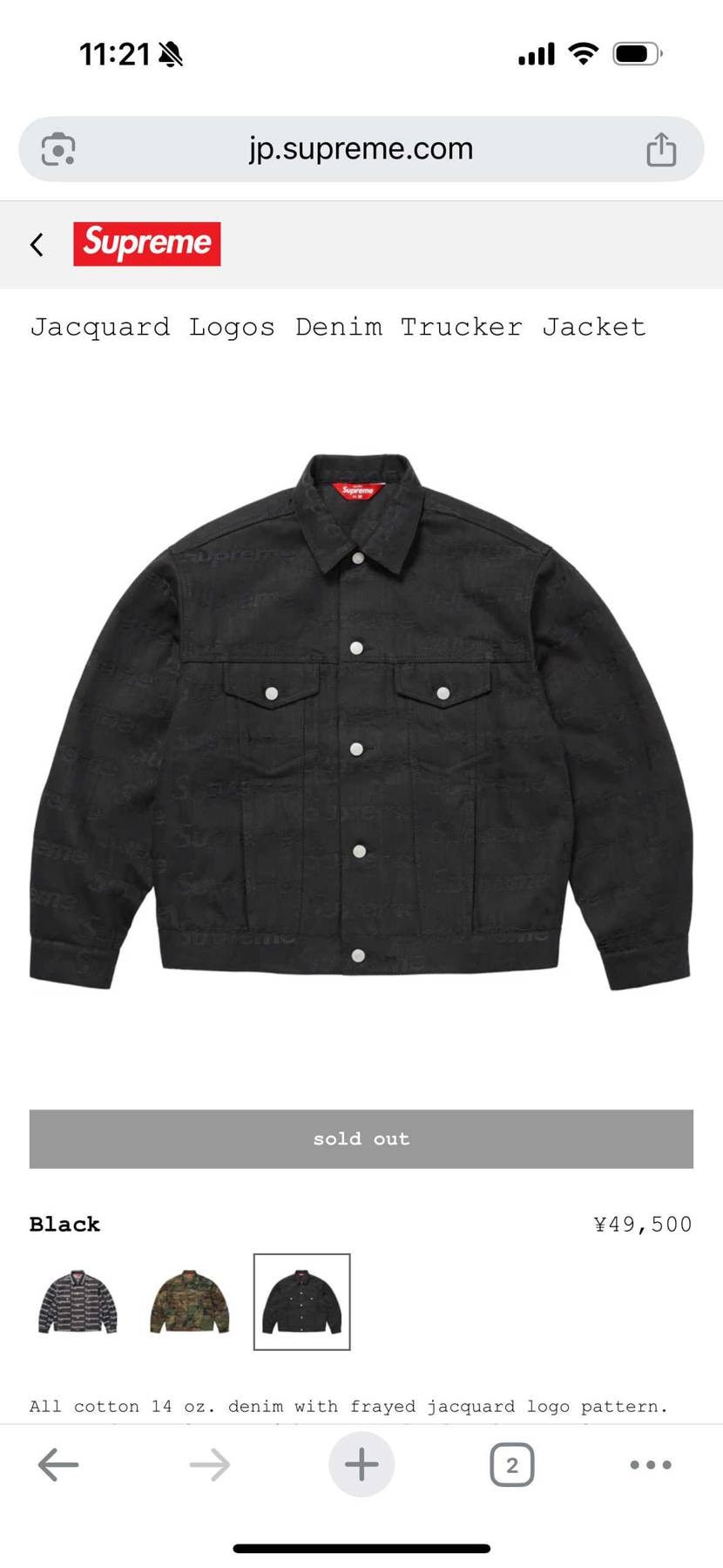
Task: Share this page from the address bar
Action: click(x=661, y=149)
